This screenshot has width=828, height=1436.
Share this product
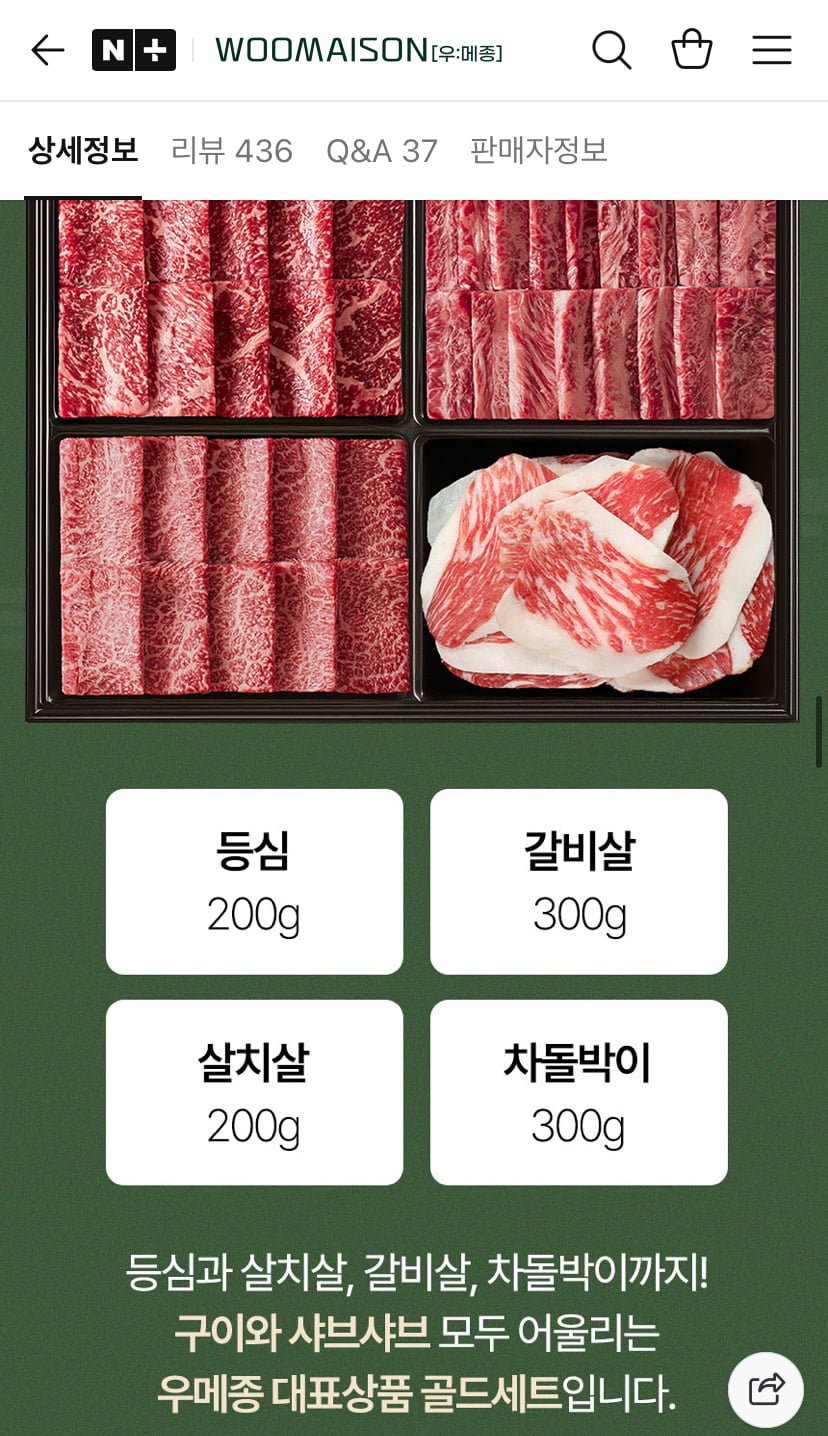[x=766, y=1389]
